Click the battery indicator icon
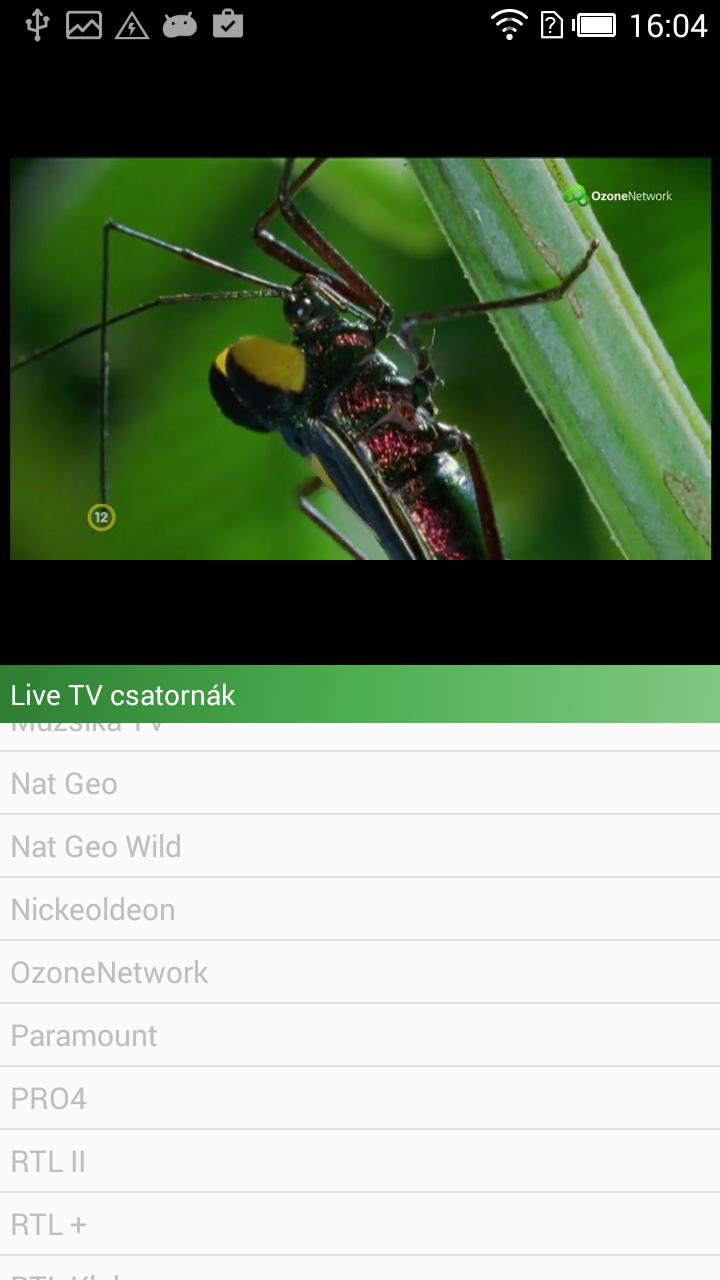This screenshot has height=1280, width=720. pos(594,25)
